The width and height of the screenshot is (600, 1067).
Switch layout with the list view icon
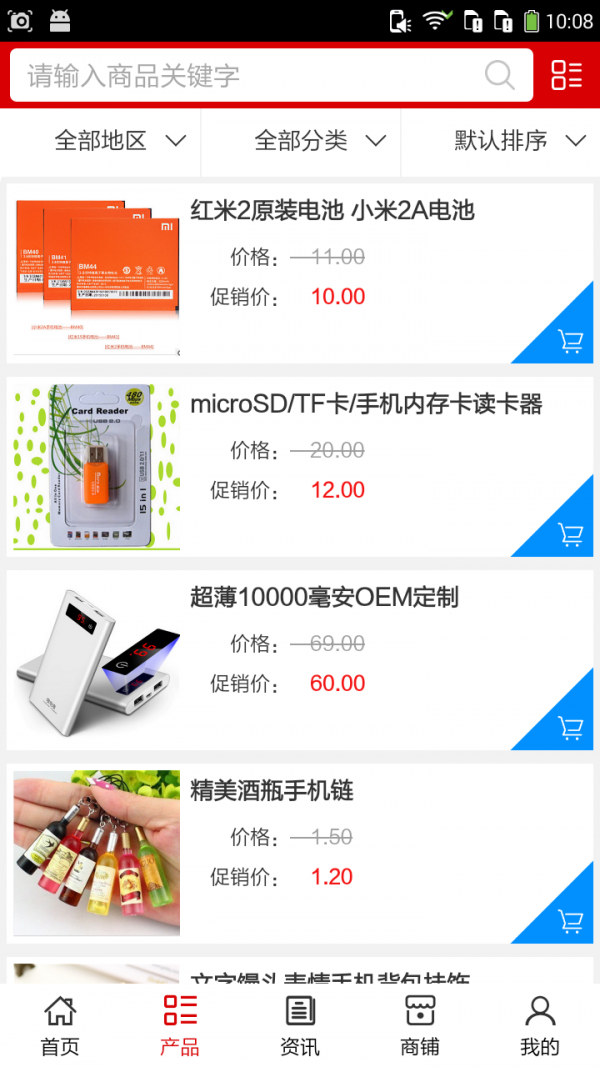pyautogui.click(x=566, y=75)
